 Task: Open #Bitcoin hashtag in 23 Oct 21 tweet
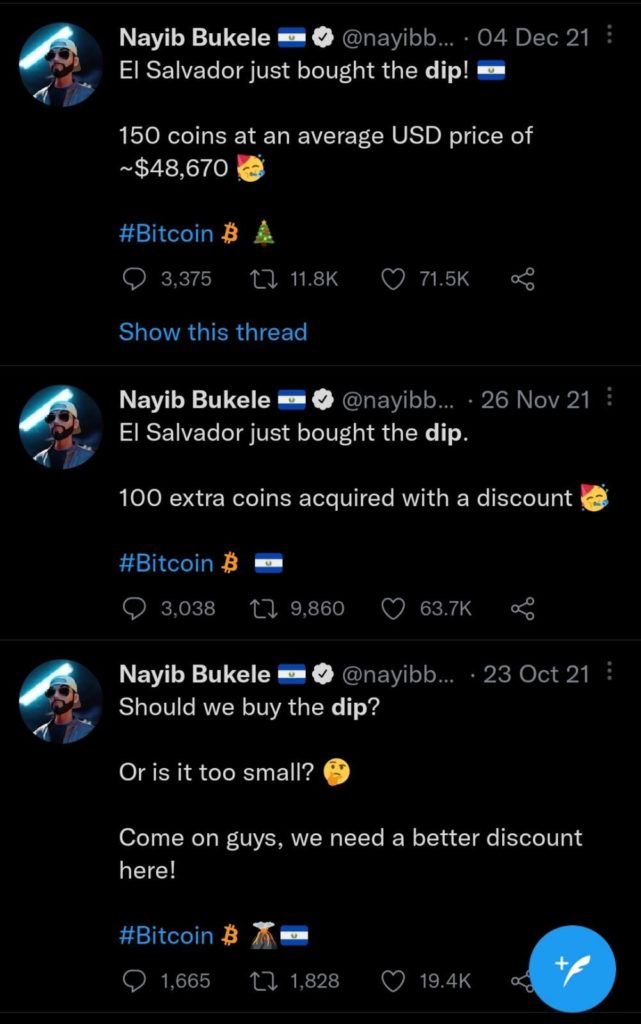click(166, 936)
